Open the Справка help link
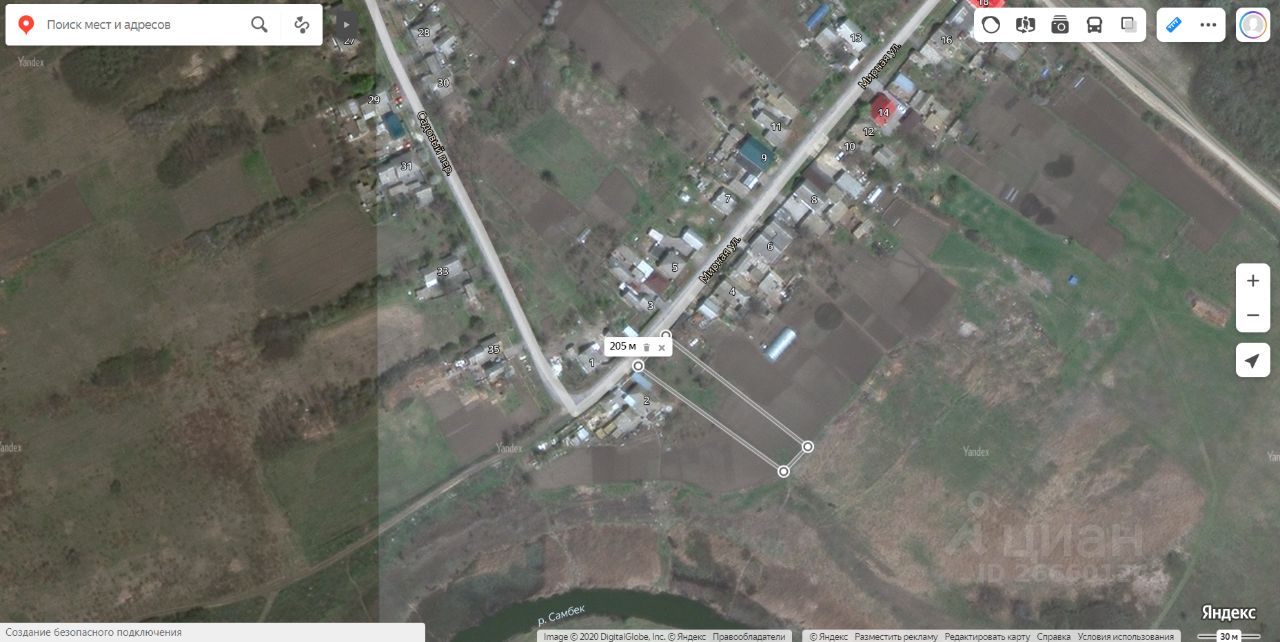This screenshot has height=642, width=1280. [1053, 636]
